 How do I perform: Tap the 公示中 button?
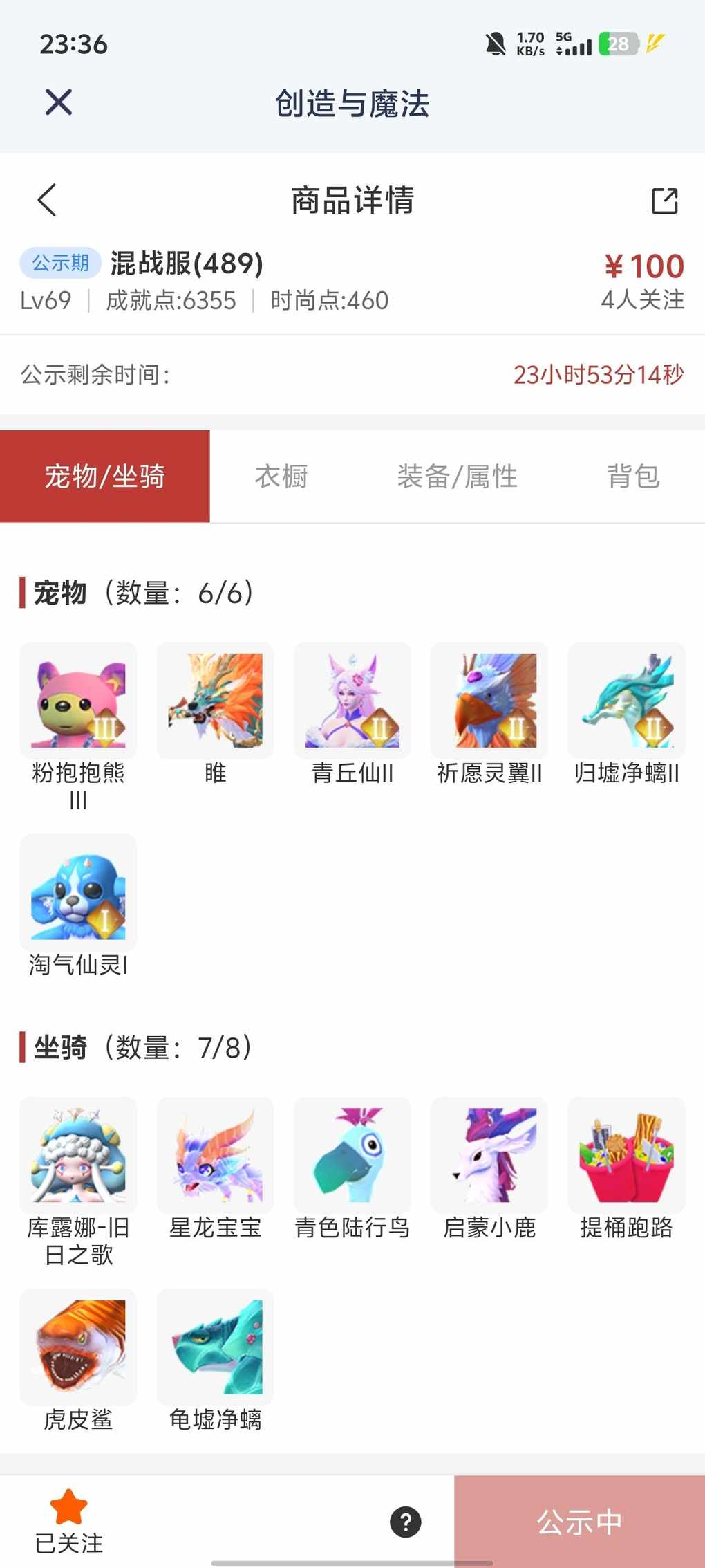coord(579,1522)
